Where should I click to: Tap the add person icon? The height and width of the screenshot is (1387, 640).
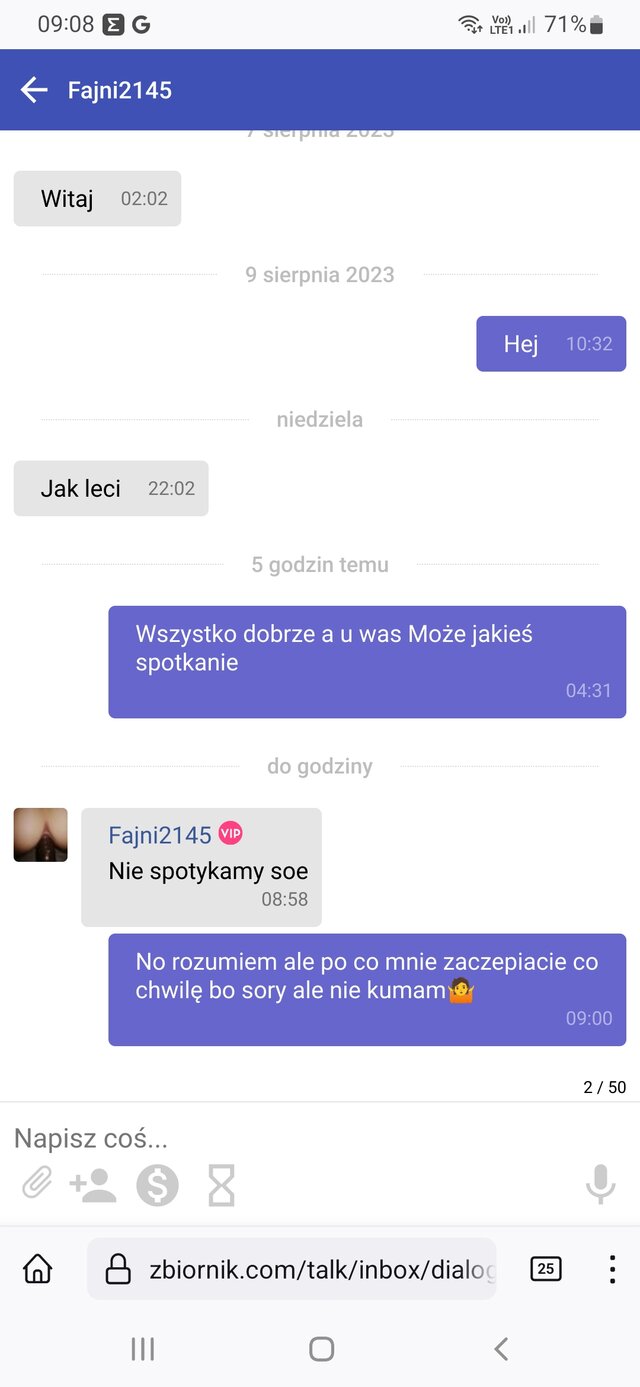[93, 1186]
